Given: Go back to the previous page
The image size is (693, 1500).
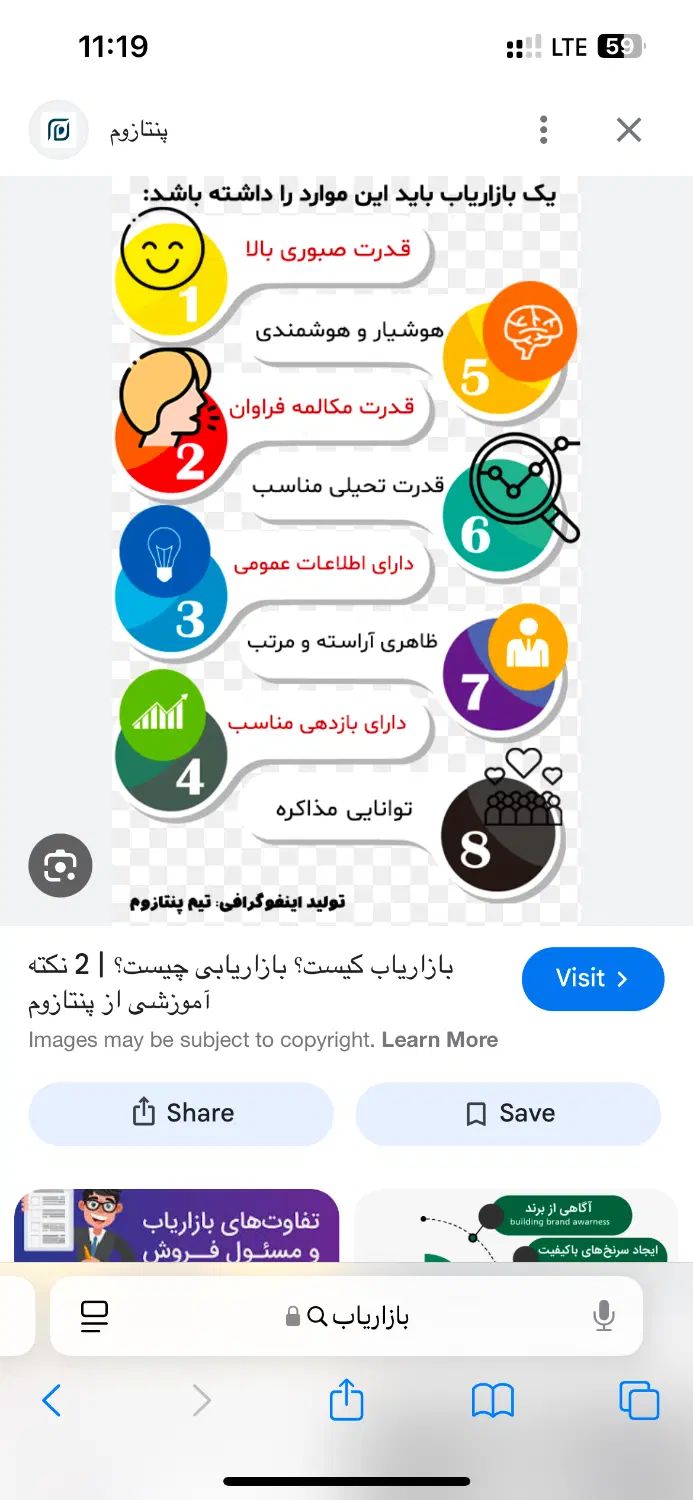Looking at the screenshot, I should [x=52, y=1400].
